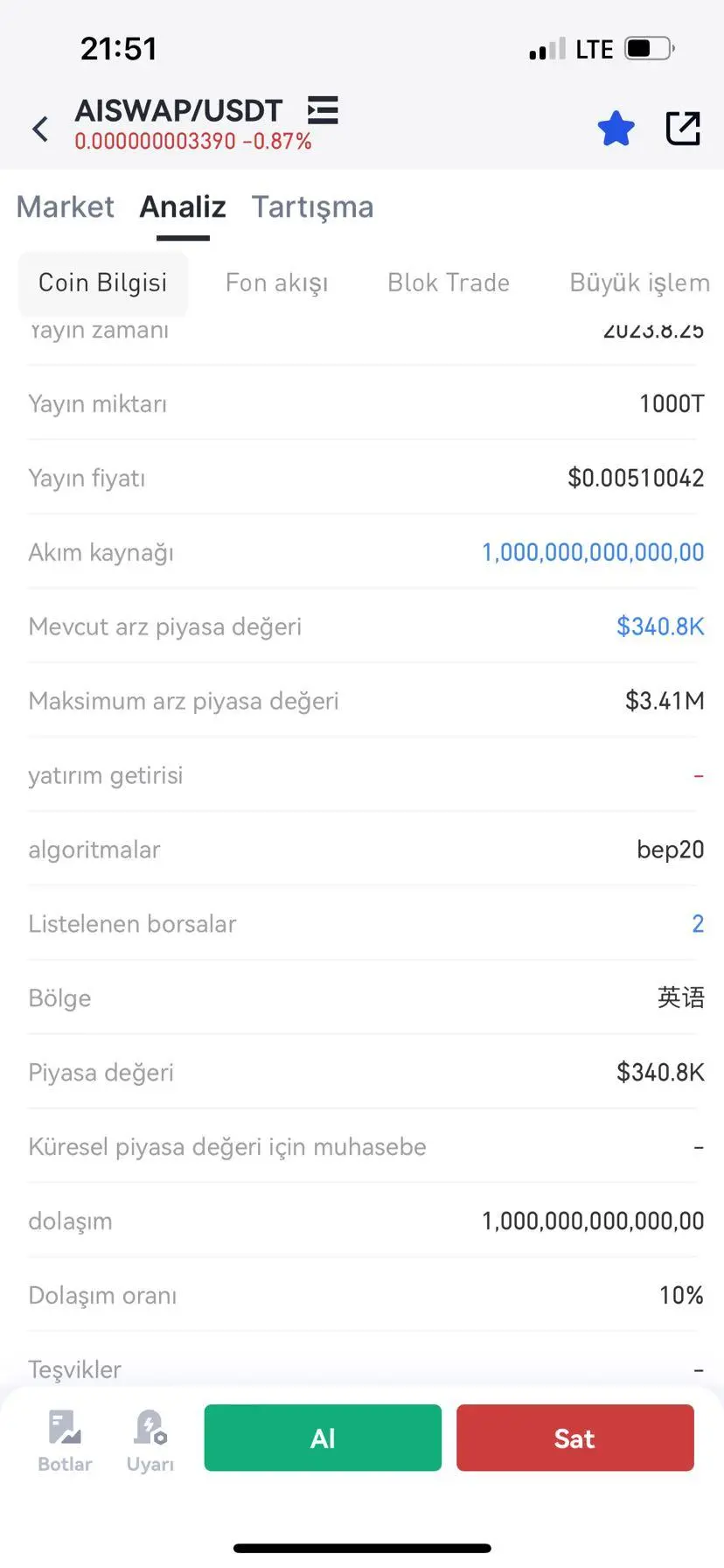Tap the green Al buy button
This screenshot has width=724, height=1568.
tap(323, 1438)
